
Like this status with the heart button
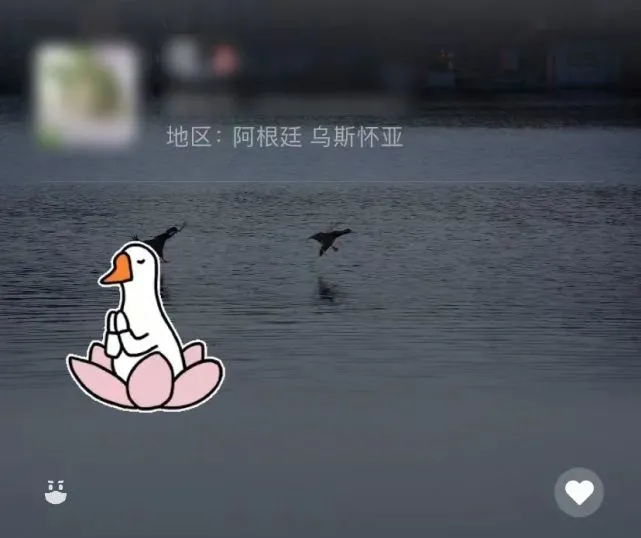pos(579,492)
